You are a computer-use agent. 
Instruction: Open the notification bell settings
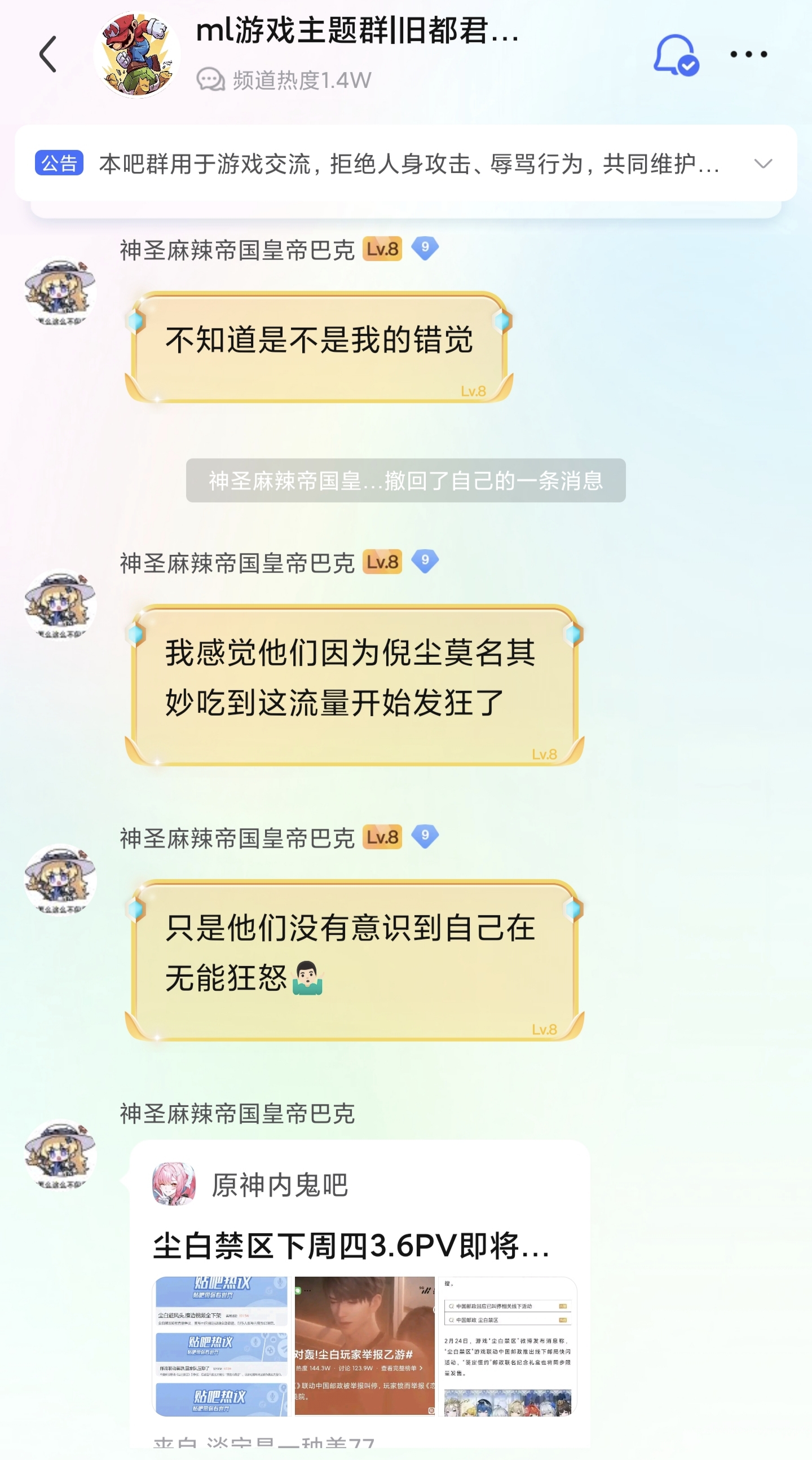click(676, 55)
